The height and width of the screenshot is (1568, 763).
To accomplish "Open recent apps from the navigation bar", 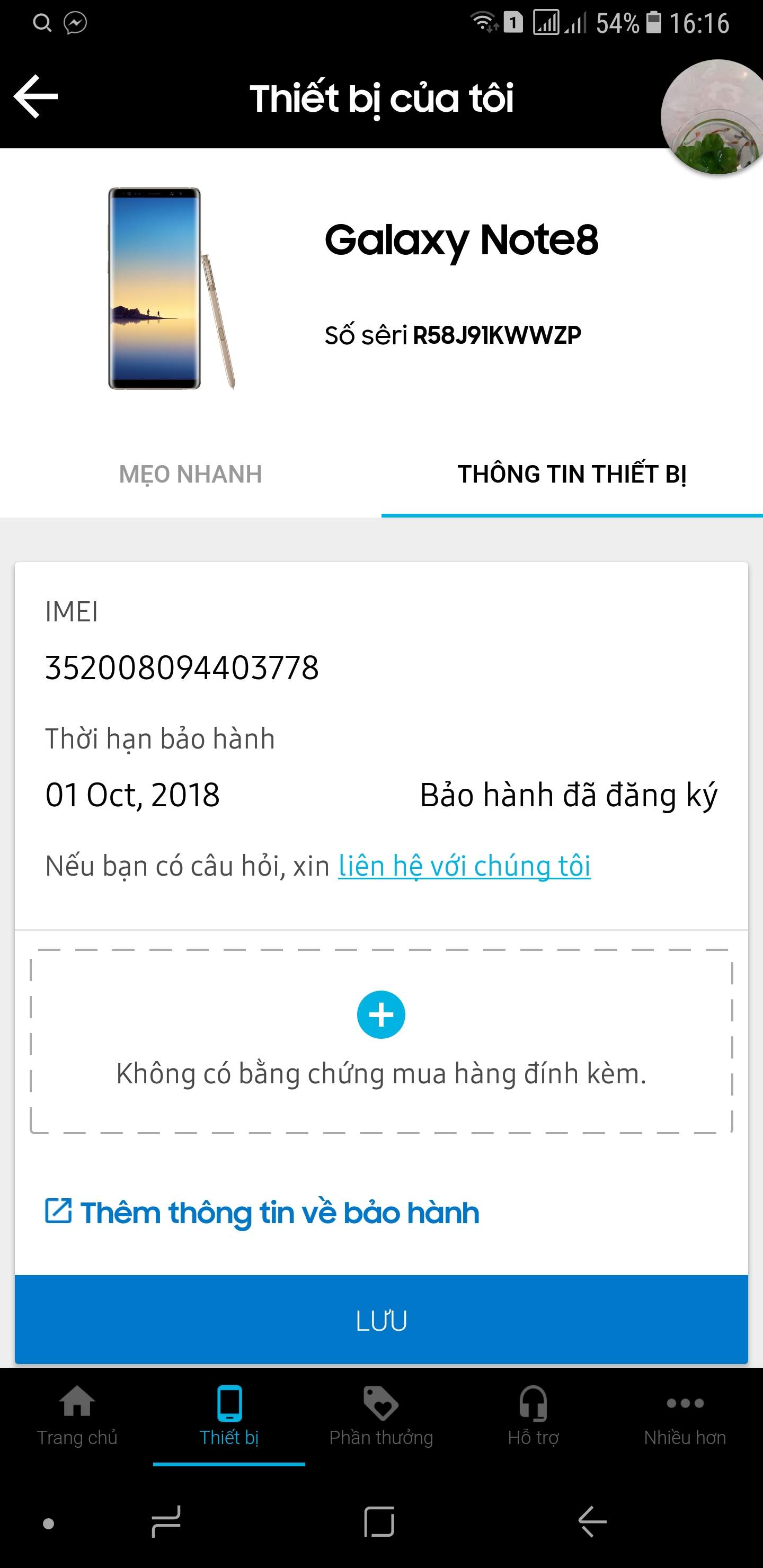I will tap(166, 1522).
